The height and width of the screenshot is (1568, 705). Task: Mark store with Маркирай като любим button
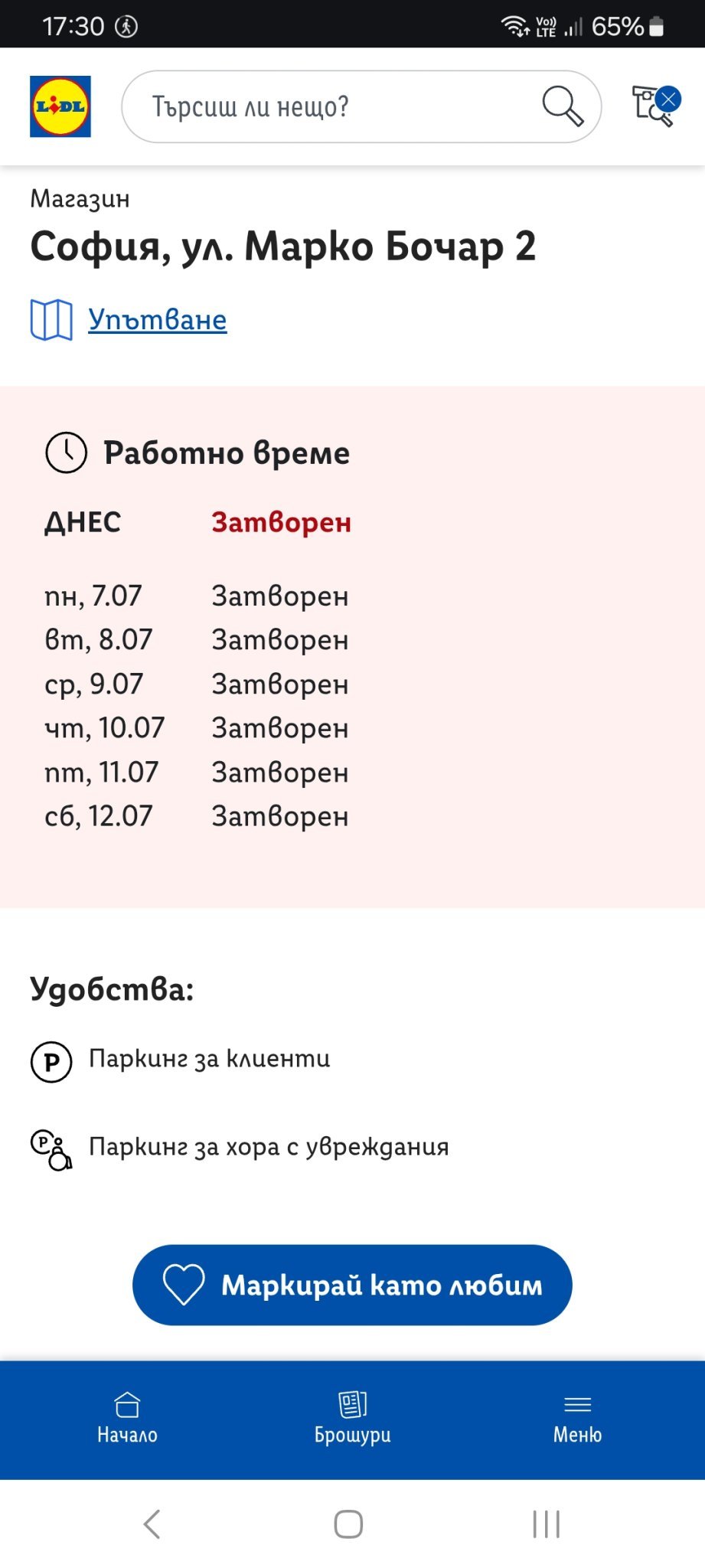352,1285
